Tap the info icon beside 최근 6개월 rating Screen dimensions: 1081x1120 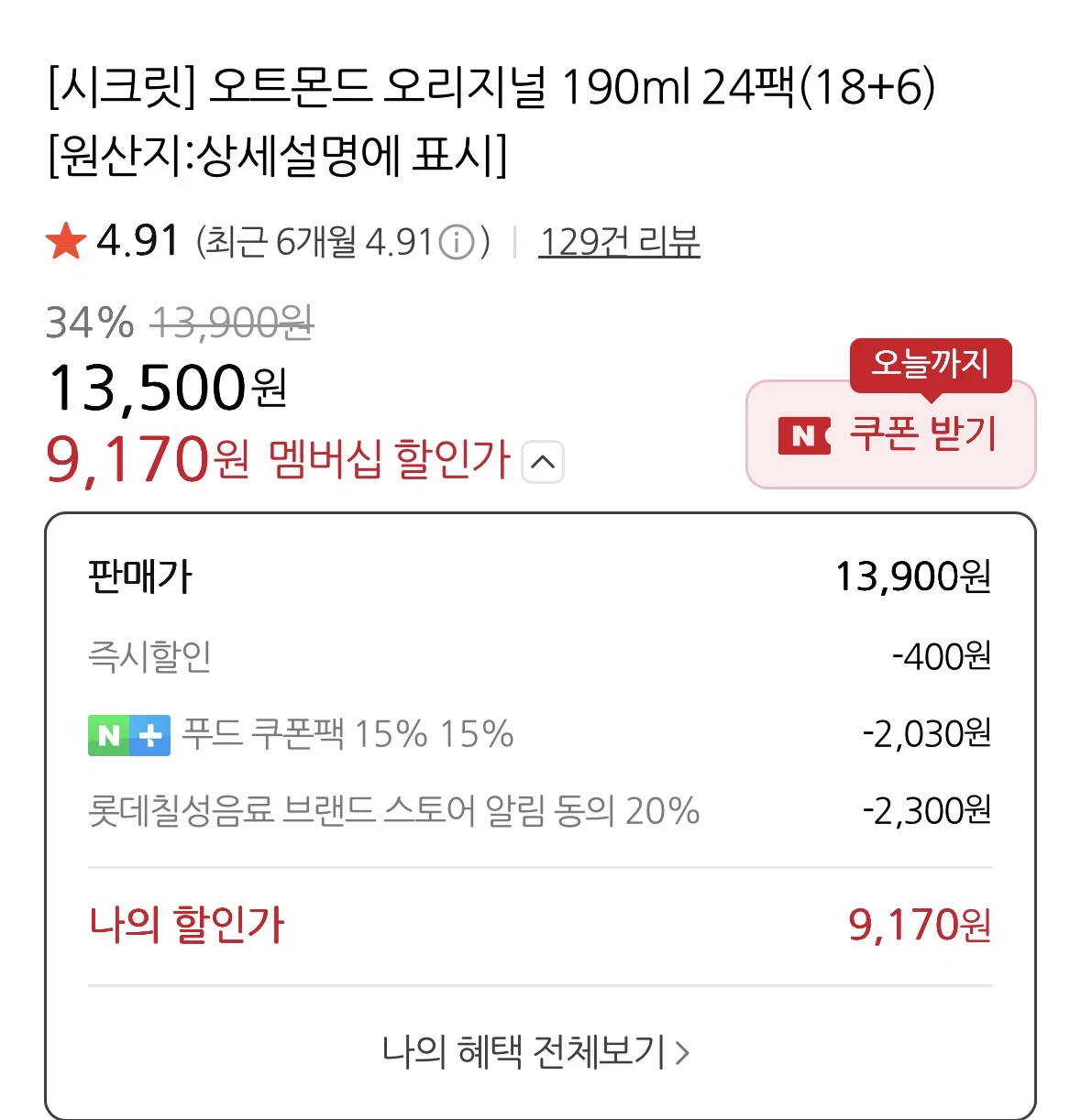pos(457,242)
